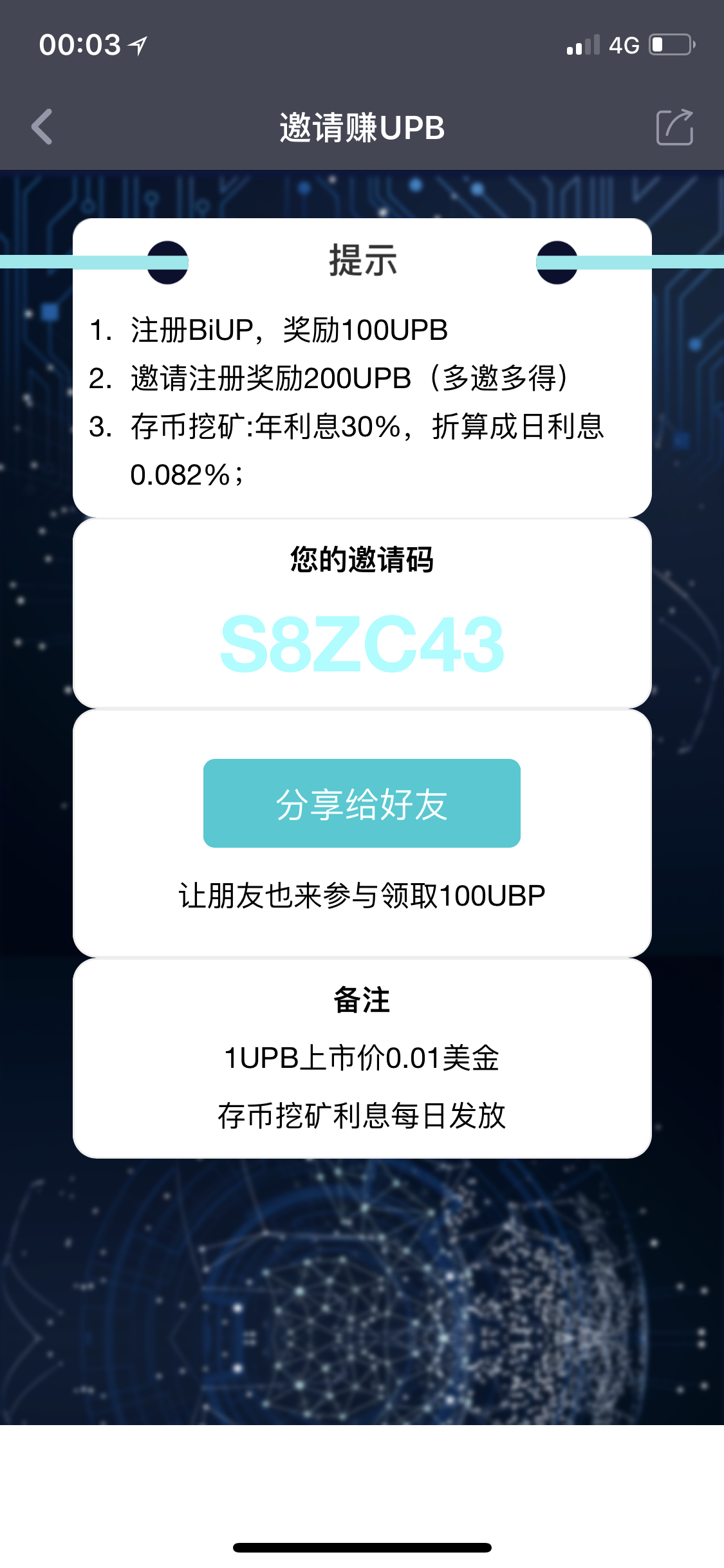Open the share icon in the header

coord(674,127)
